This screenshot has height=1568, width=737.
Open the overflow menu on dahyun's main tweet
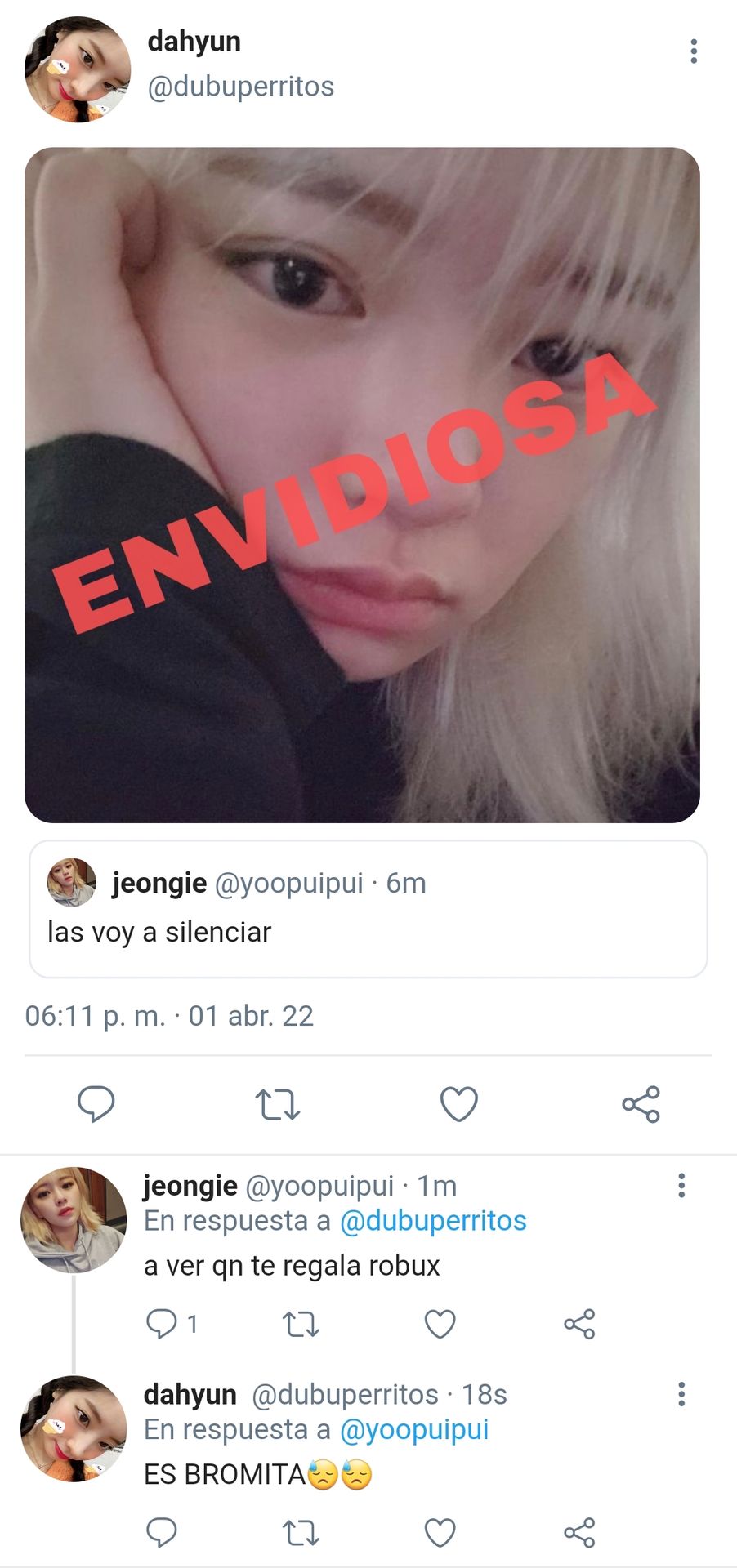point(694,51)
